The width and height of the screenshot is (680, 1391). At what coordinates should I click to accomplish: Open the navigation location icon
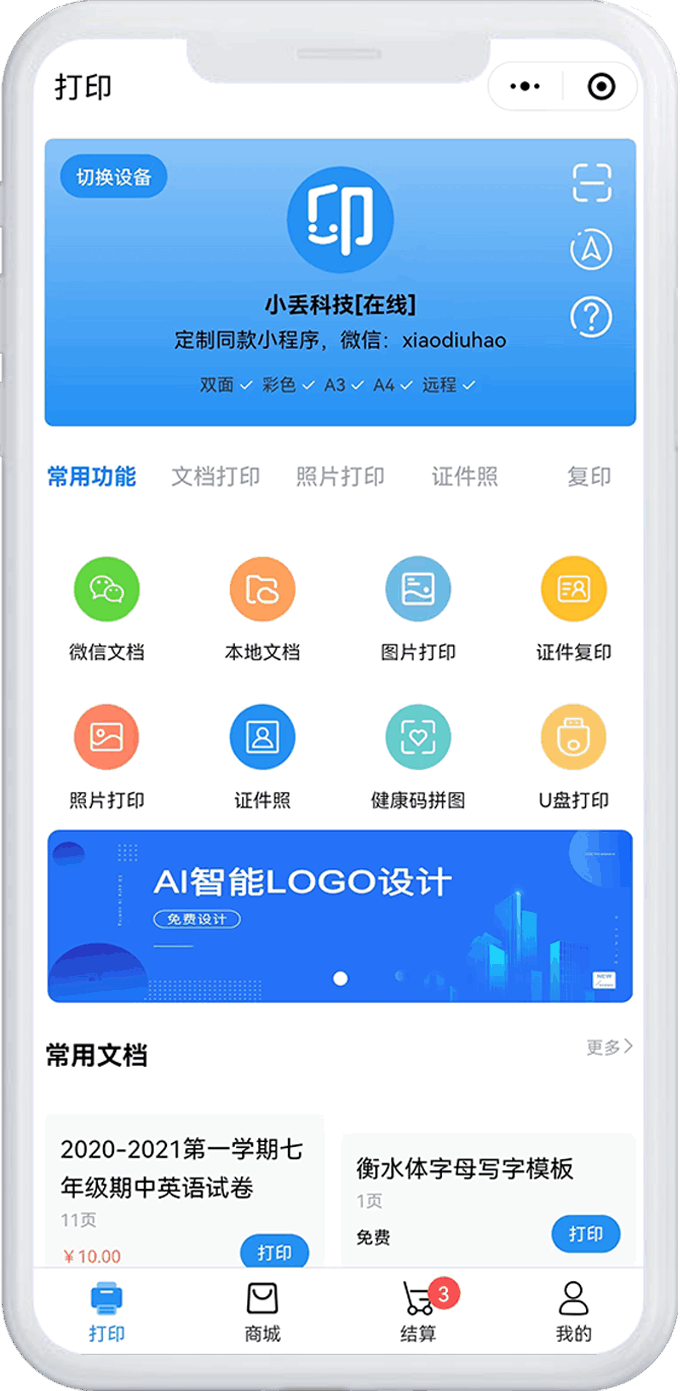(x=591, y=249)
